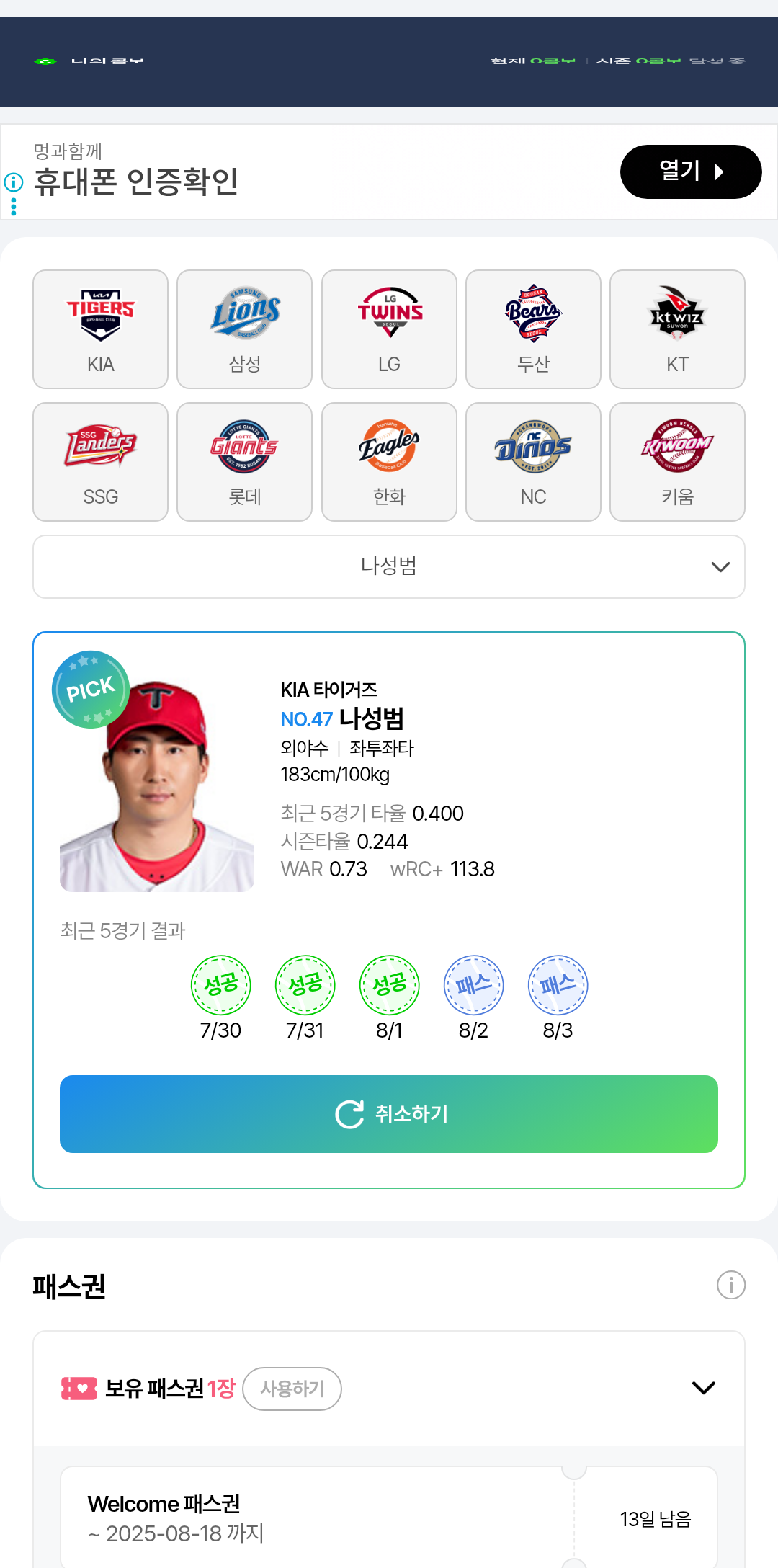Select the KT Wiz team
Screen dimensions: 778x1568
pos(677,329)
